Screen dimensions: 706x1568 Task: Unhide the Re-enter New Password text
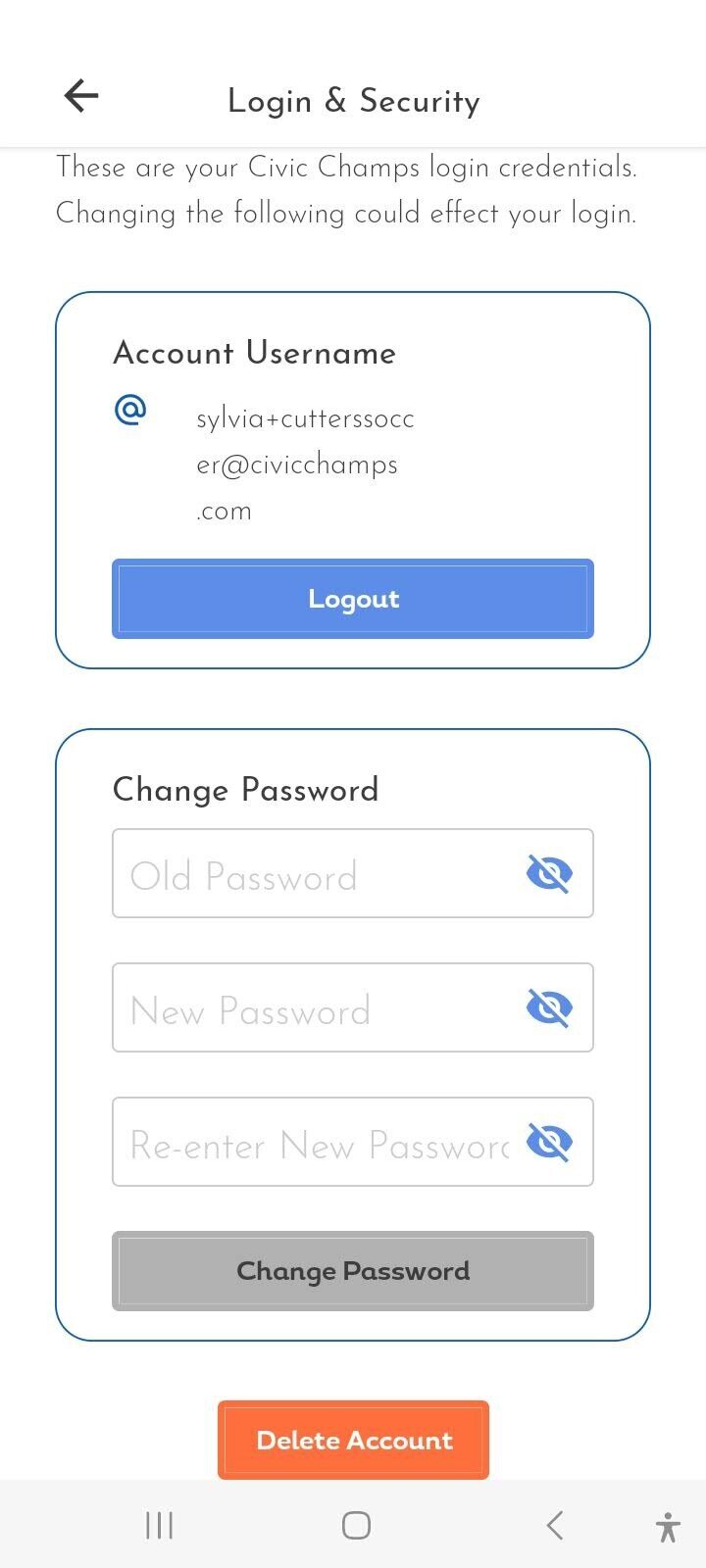coord(549,1143)
